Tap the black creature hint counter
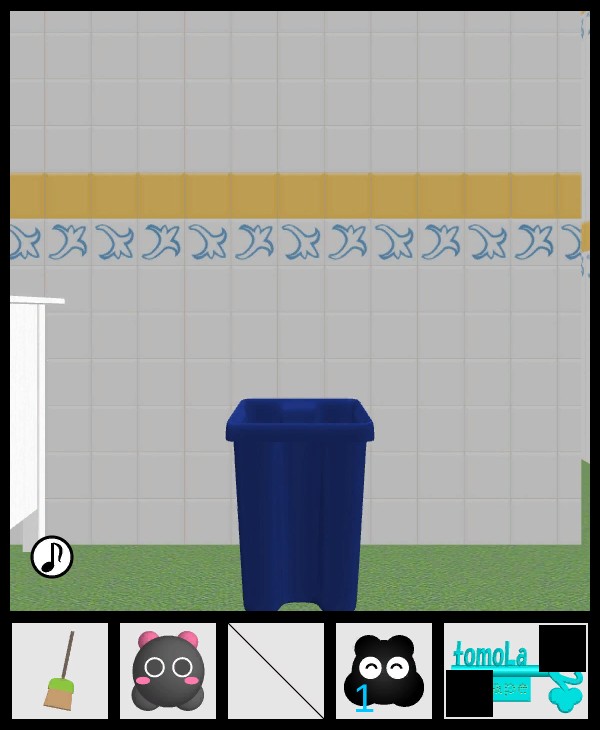 click(x=384, y=671)
